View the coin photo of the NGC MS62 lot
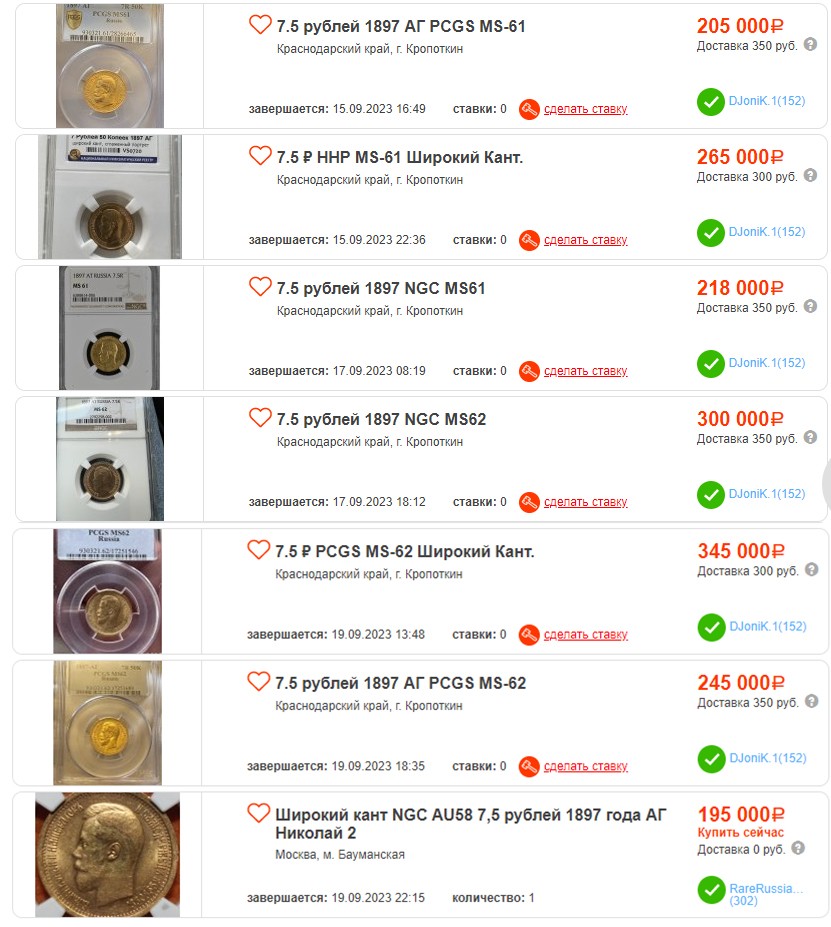Screen dimensions: 831x927 tap(109, 458)
